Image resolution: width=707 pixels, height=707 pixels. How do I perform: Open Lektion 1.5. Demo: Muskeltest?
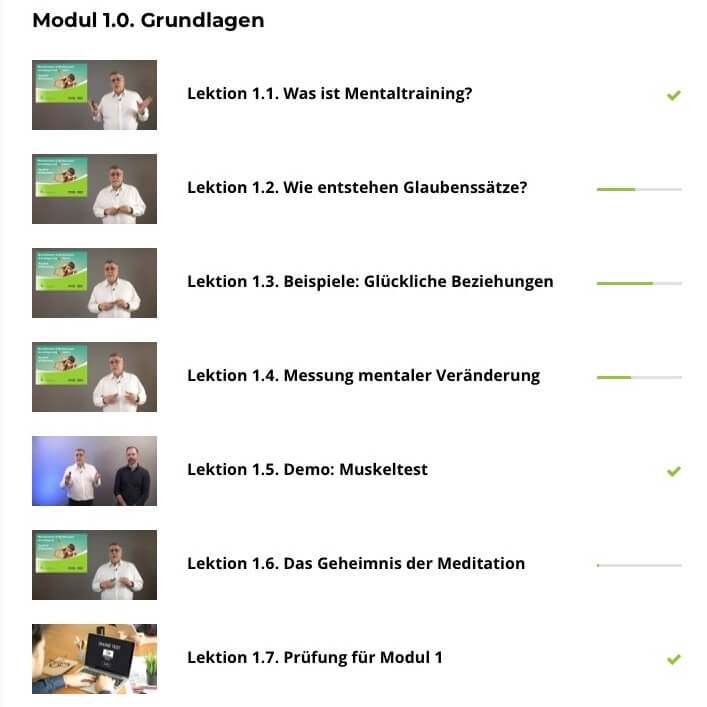click(307, 470)
